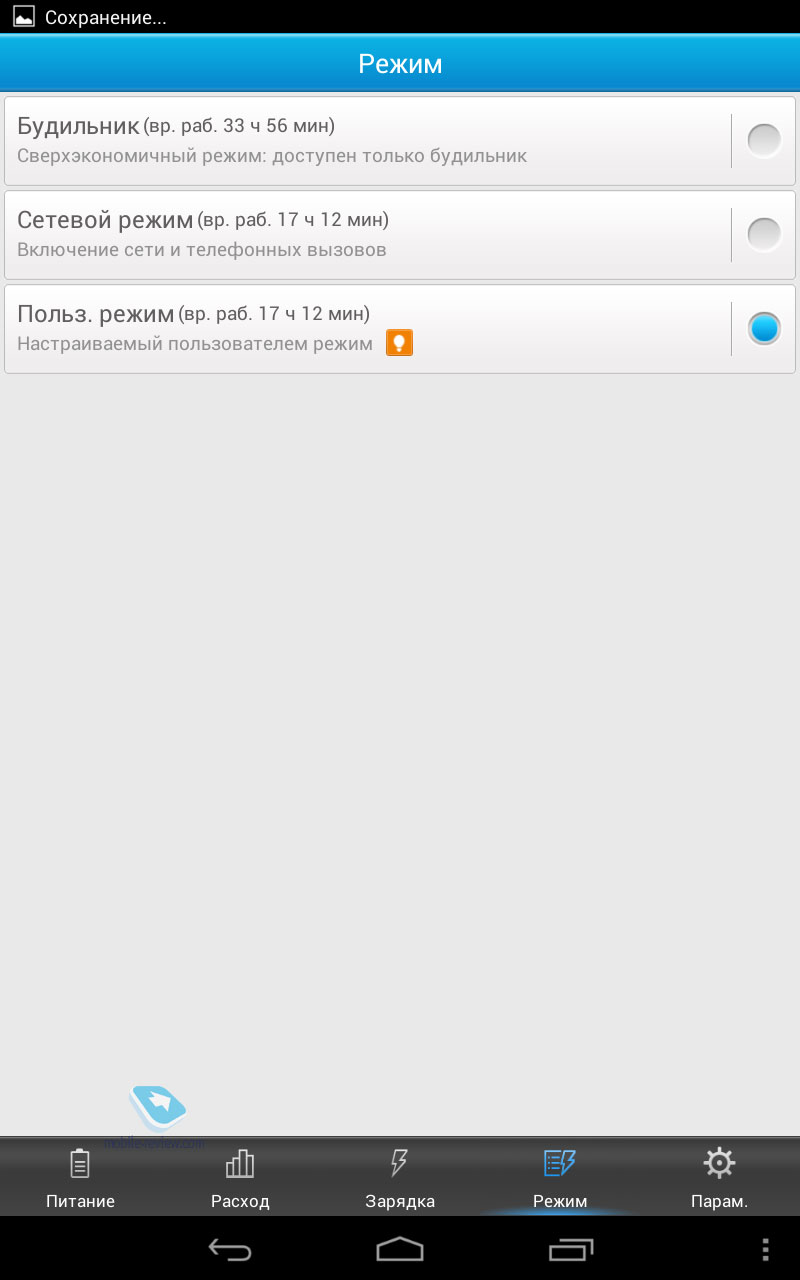This screenshot has width=800, height=1280.
Task: Switch to the Питание tab
Action: pyautogui.click(x=80, y=1178)
